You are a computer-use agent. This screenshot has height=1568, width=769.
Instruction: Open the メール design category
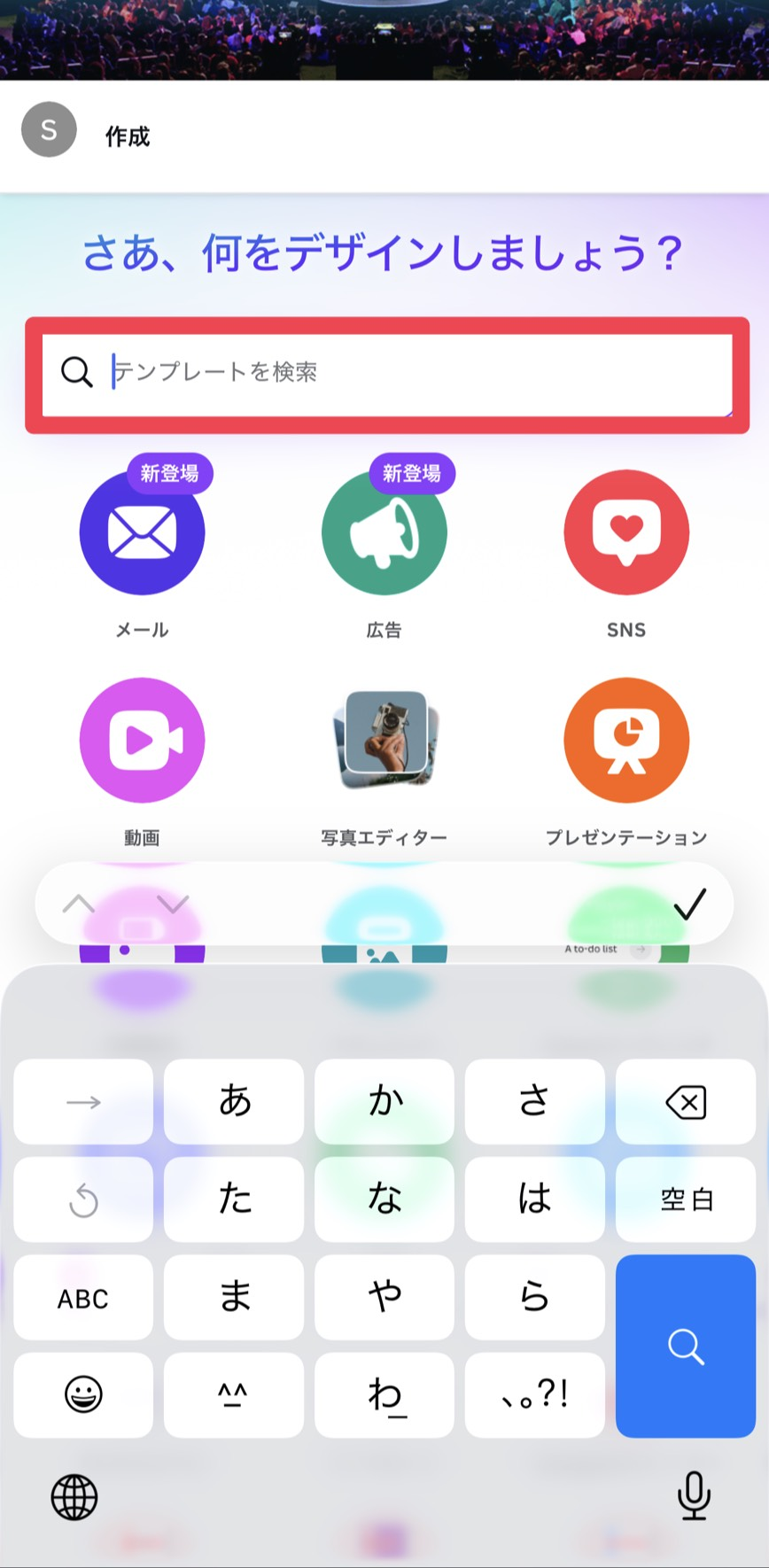[x=142, y=533]
